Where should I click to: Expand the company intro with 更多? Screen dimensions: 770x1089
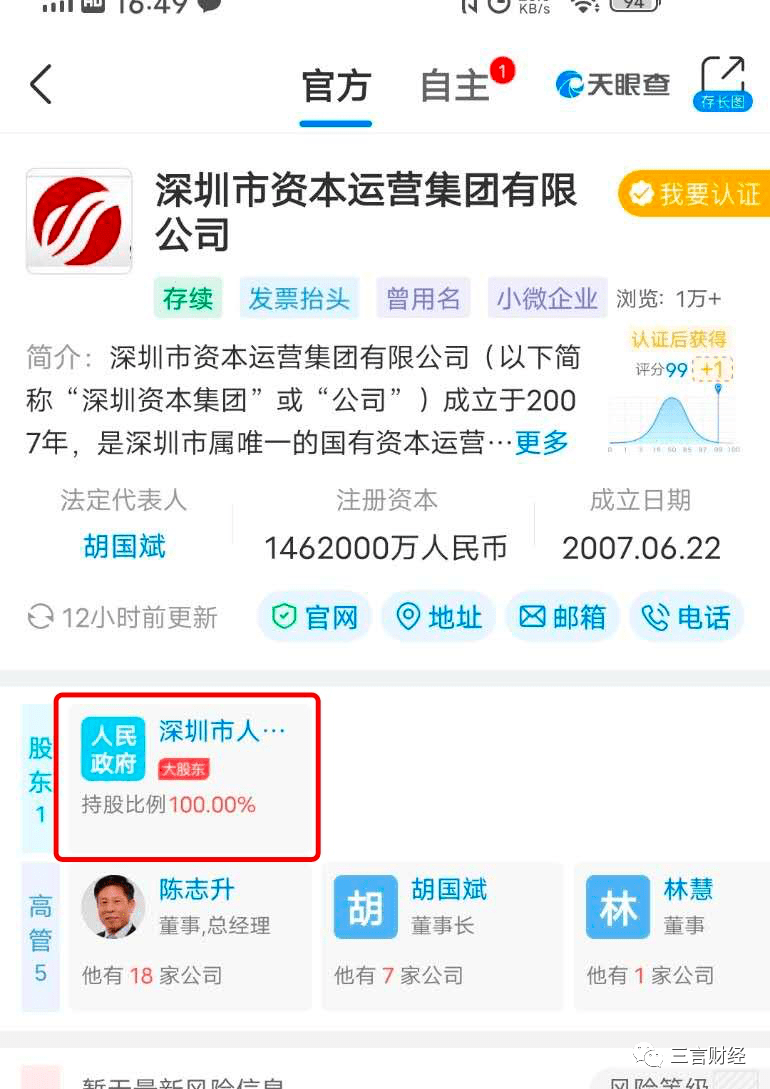(541, 442)
